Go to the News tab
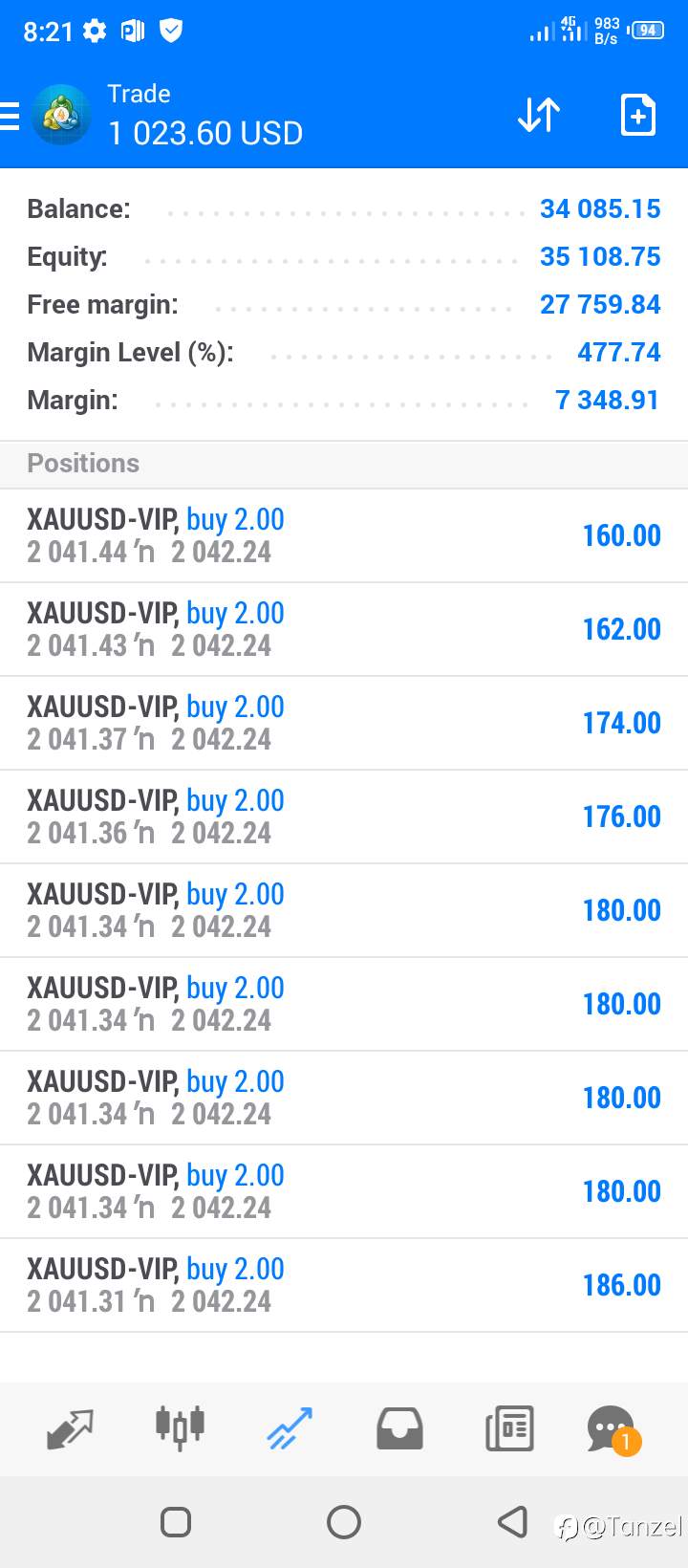This screenshot has height=1568, width=688. [x=509, y=1428]
